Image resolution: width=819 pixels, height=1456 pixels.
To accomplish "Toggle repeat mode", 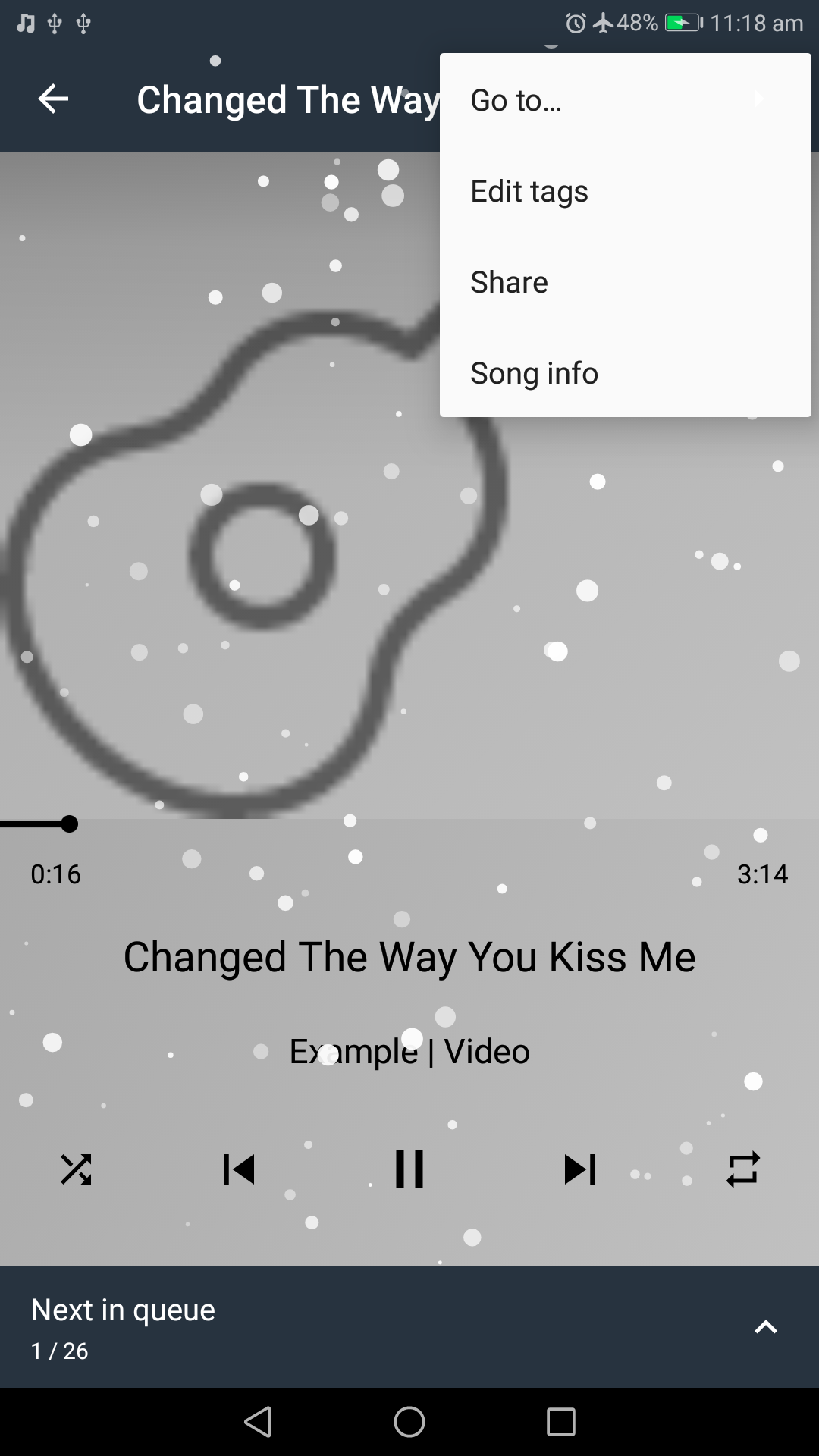I will click(x=742, y=1169).
